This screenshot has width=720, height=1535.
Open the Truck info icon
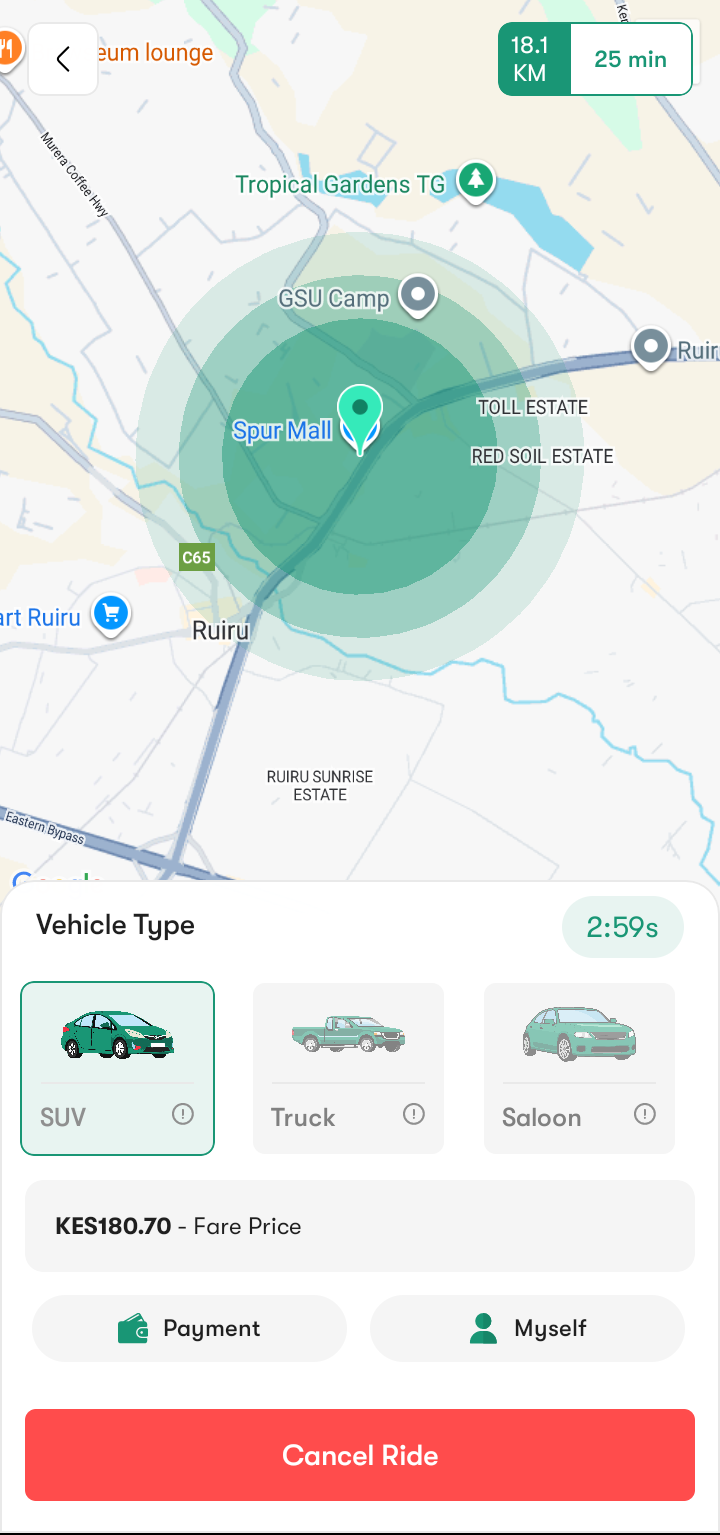(x=414, y=1114)
